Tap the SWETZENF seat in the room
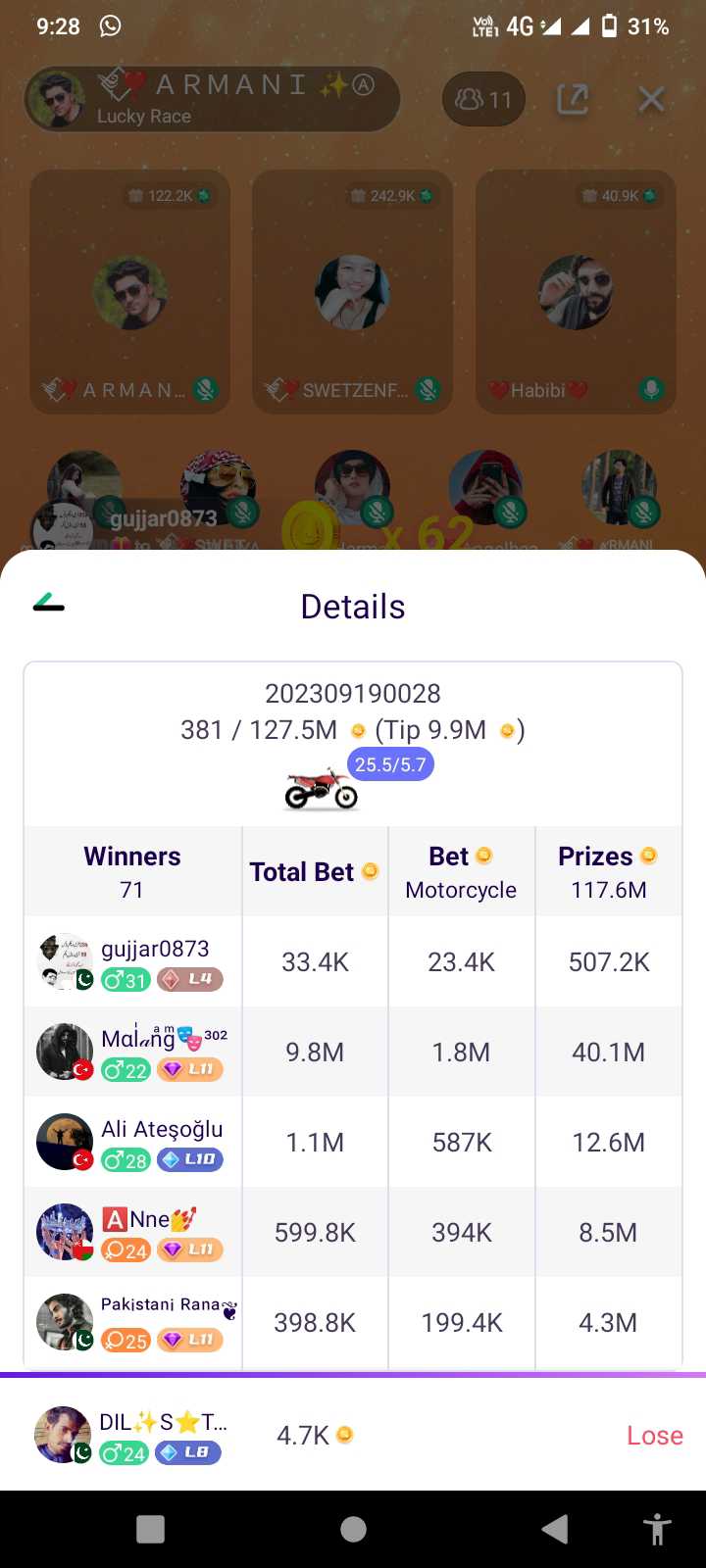Image resolution: width=706 pixels, height=1568 pixels. point(352,292)
